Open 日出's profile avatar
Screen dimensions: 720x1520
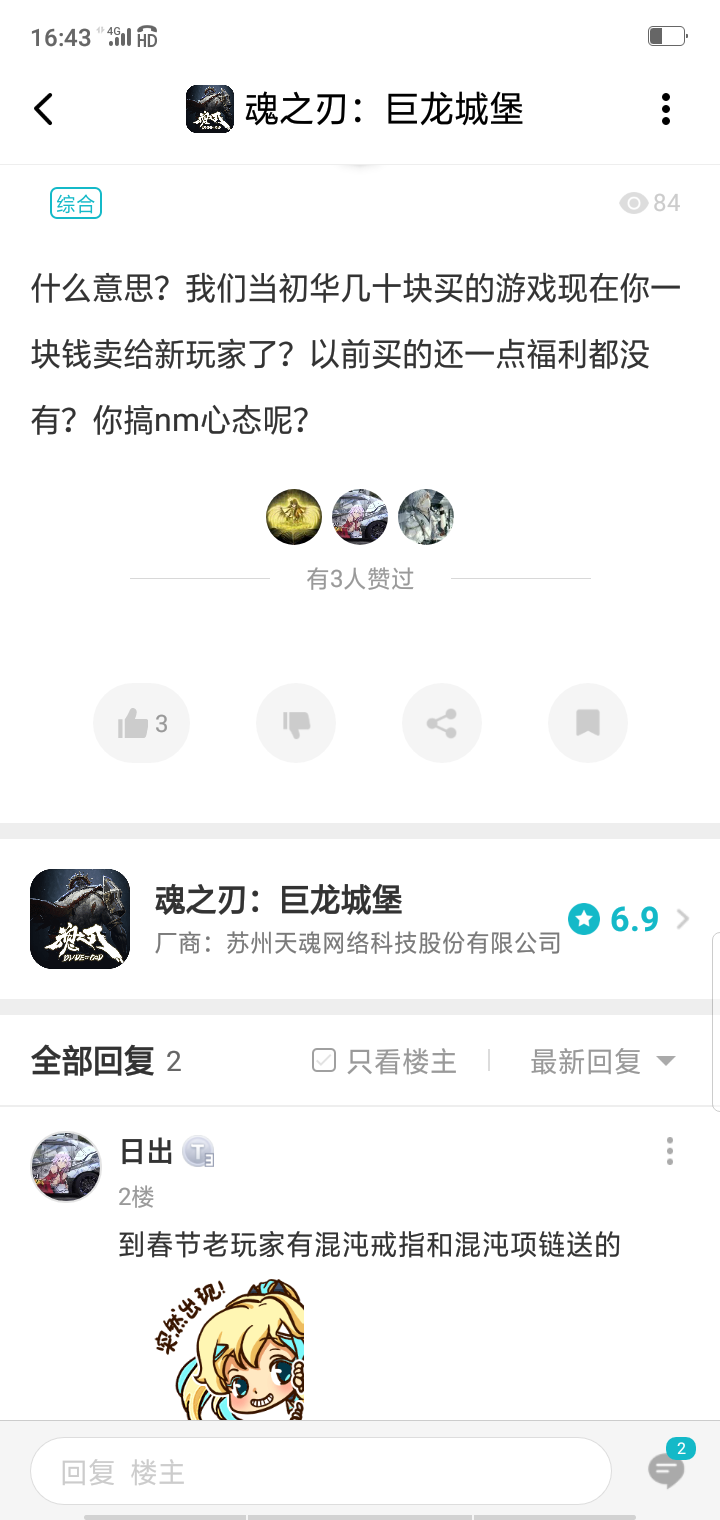tap(66, 1166)
